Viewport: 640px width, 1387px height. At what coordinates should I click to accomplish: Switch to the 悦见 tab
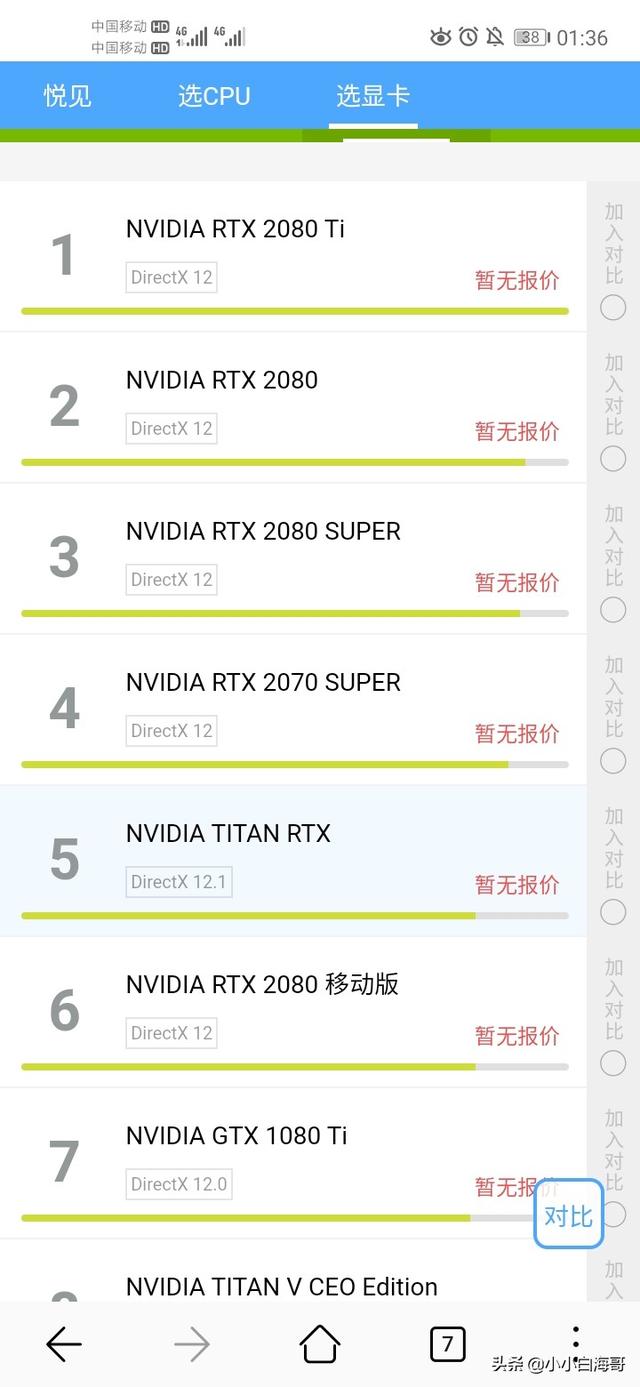click(x=67, y=96)
